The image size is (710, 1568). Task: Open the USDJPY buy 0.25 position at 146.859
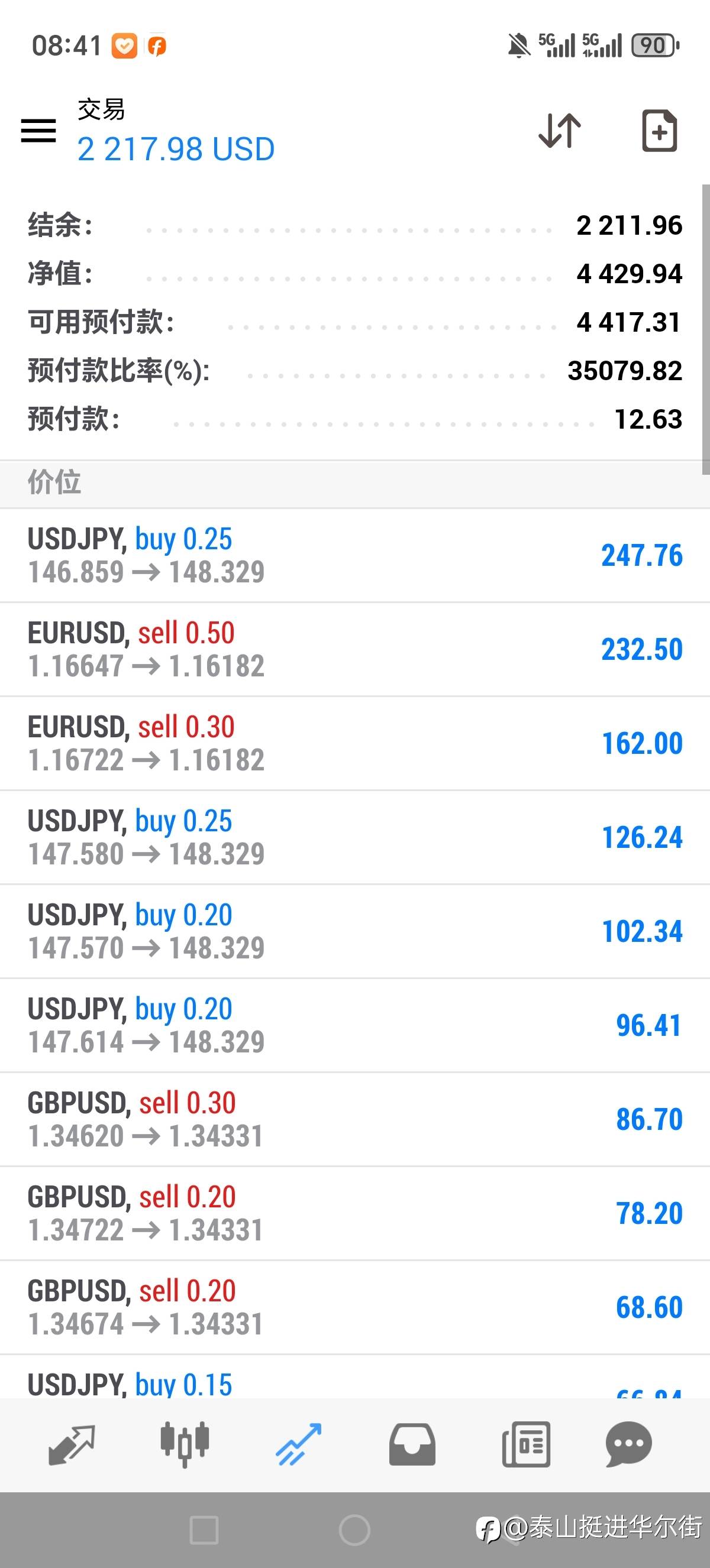[355, 556]
